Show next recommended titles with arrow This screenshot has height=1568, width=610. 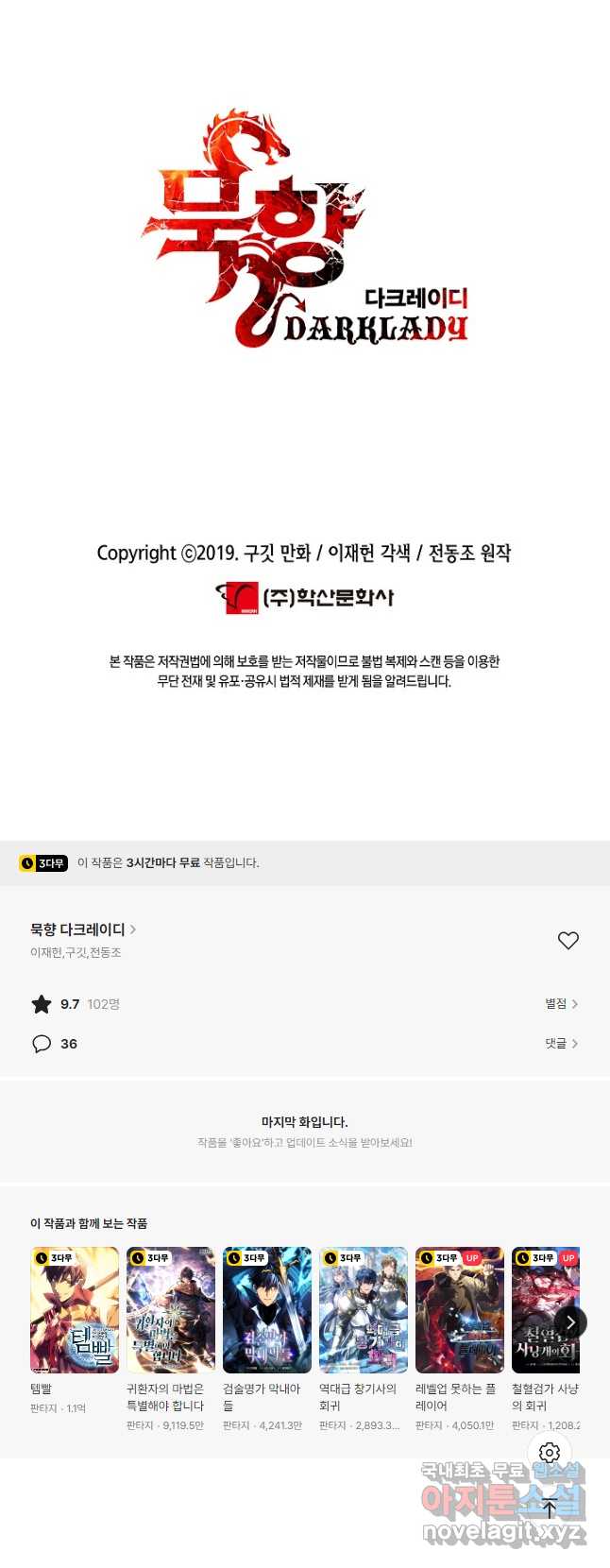(570, 1322)
